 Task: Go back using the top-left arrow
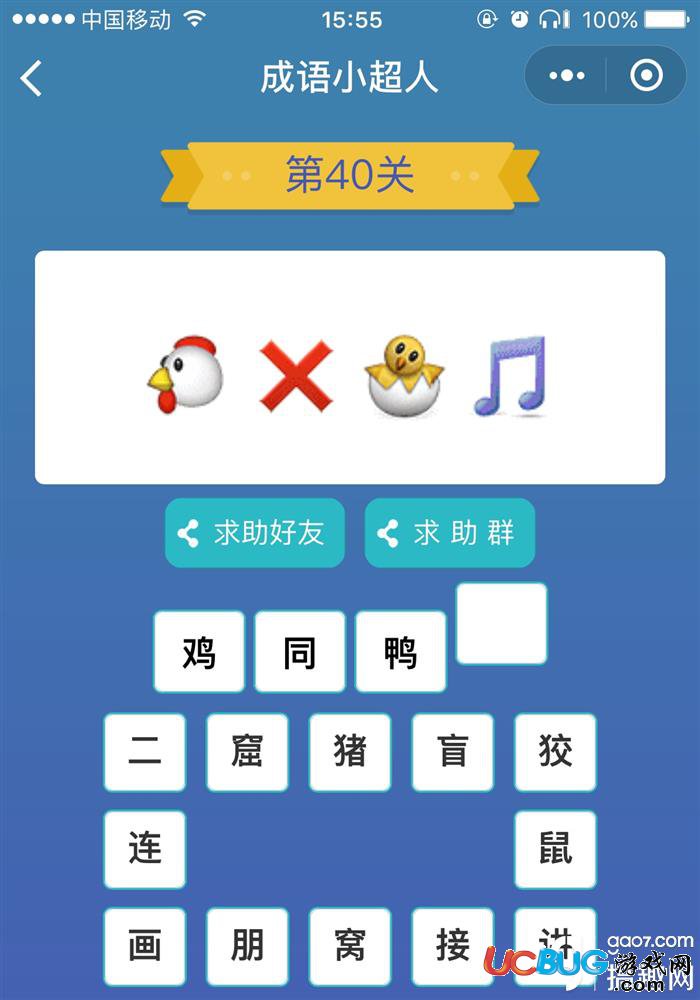coord(32,77)
